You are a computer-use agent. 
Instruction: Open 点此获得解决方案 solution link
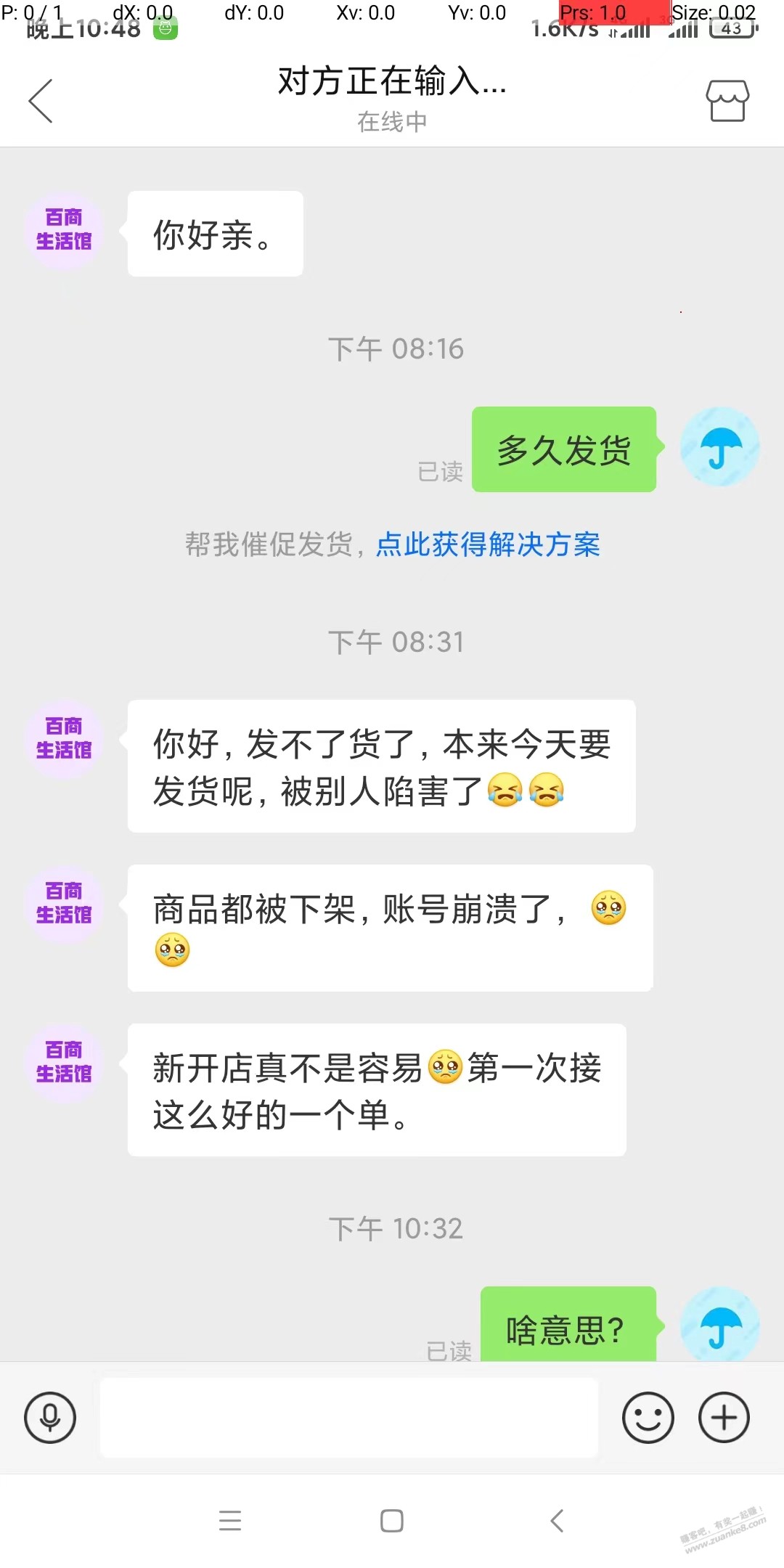(x=488, y=544)
